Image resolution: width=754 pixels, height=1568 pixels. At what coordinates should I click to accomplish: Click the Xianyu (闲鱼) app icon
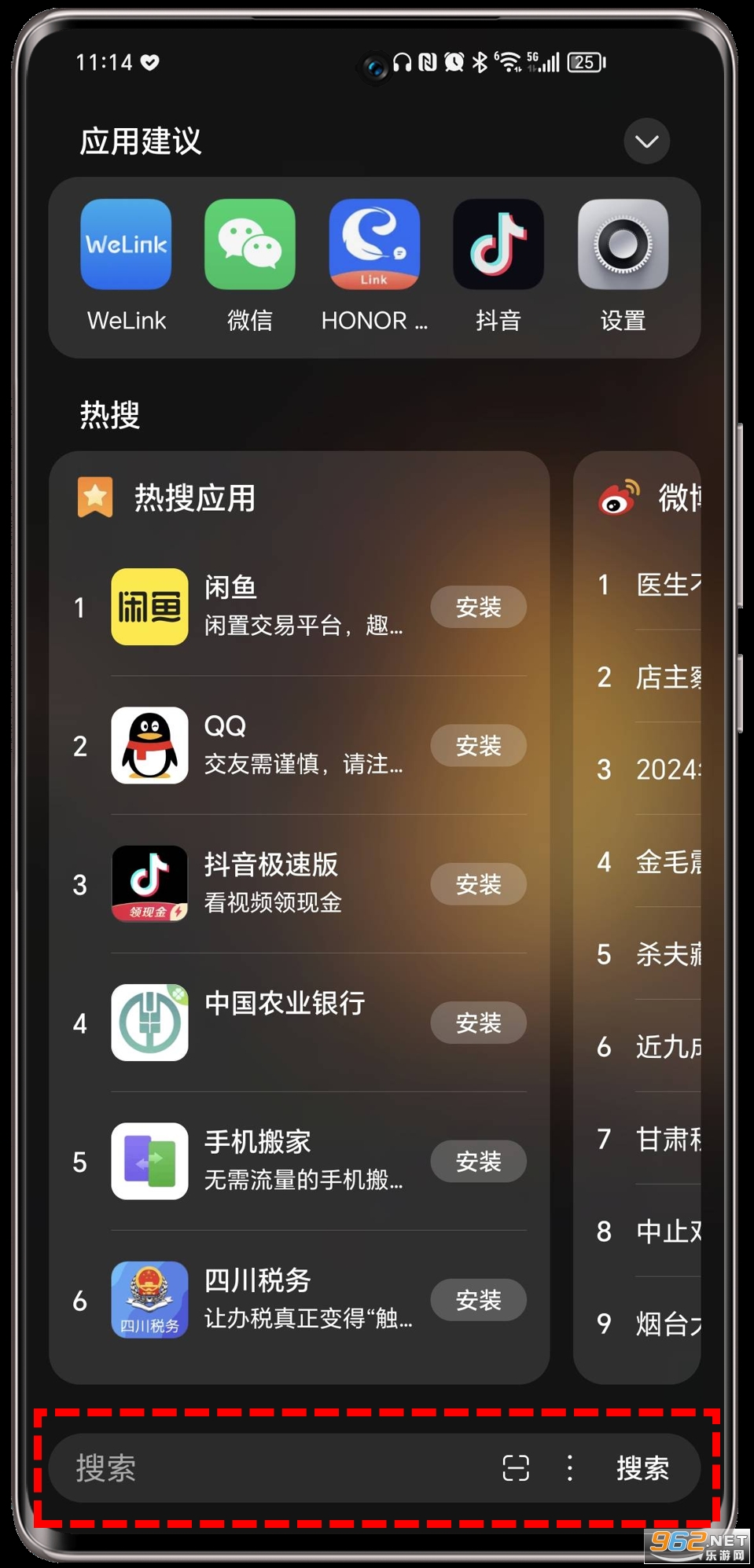(149, 607)
